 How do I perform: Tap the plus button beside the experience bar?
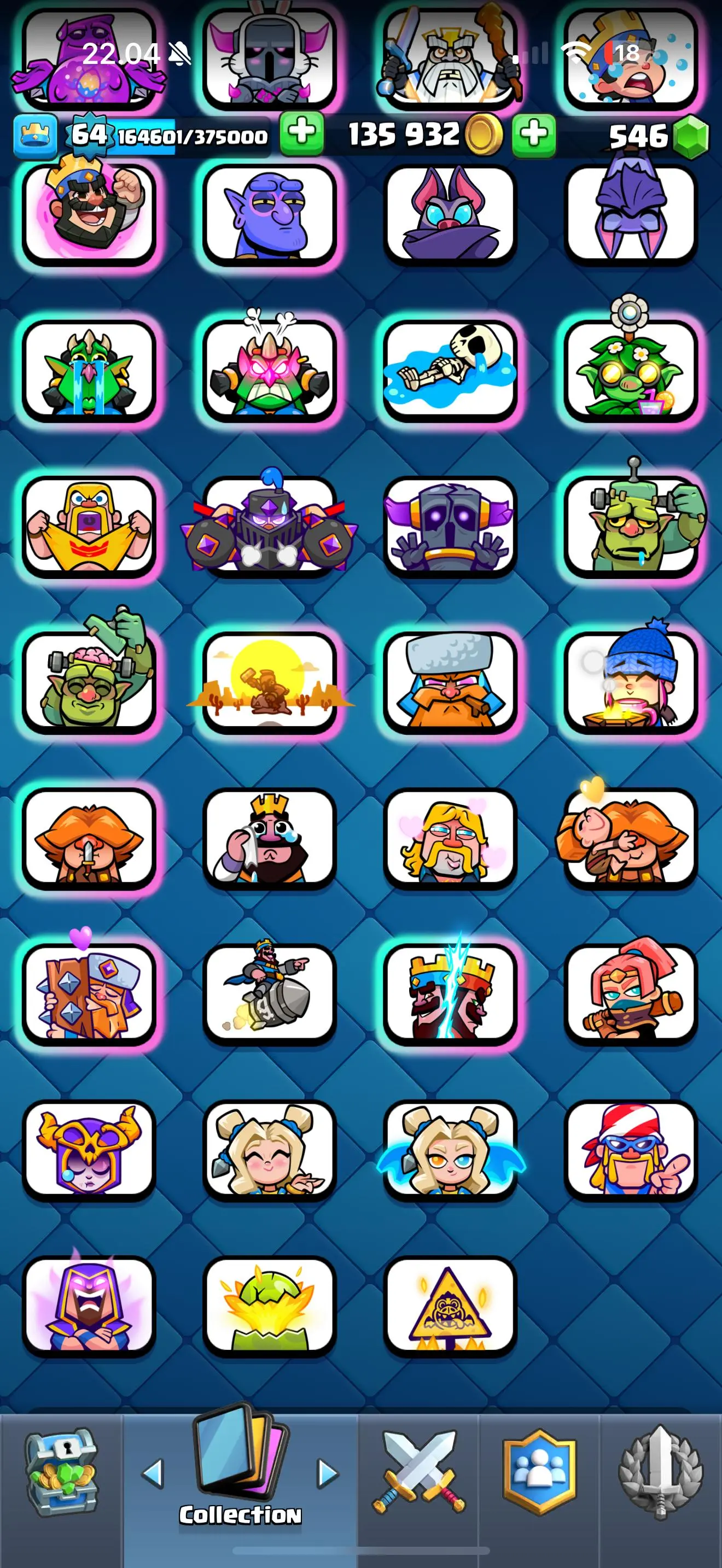pos(301,134)
